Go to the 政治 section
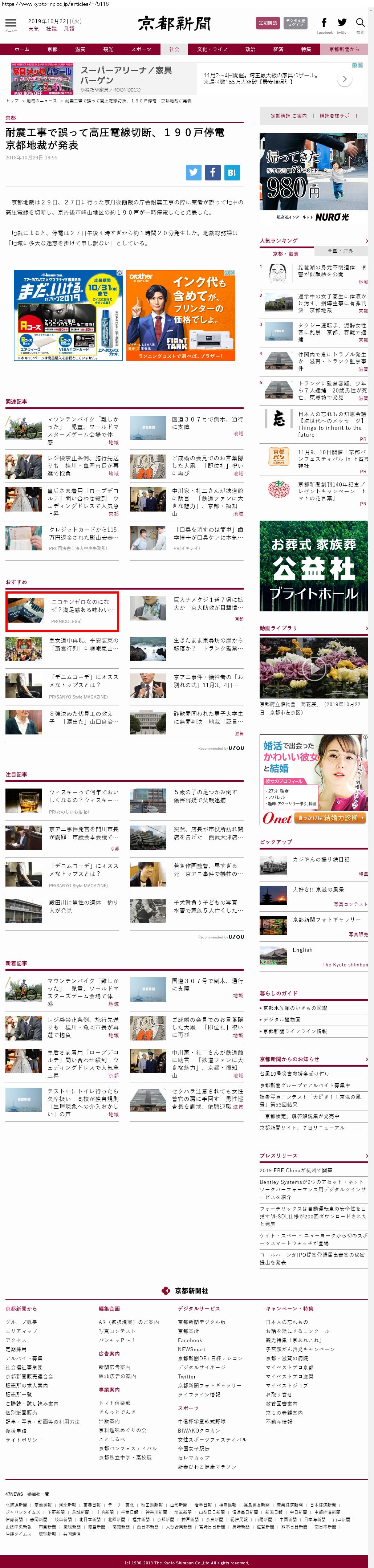 [250, 49]
